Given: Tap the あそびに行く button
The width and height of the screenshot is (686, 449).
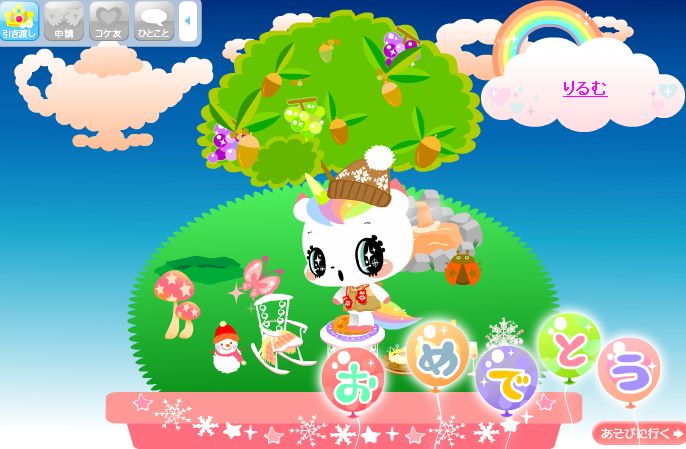Looking at the screenshot, I should pyautogui.click(x=638, y=434).
